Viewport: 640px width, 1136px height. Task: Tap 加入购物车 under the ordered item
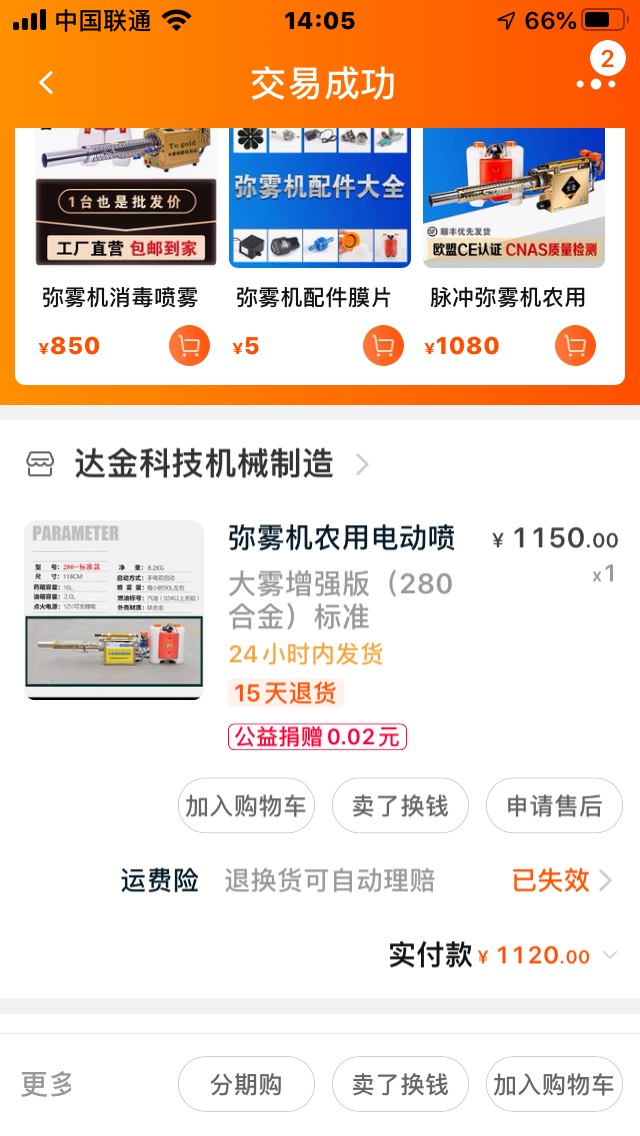coord(246,806)
